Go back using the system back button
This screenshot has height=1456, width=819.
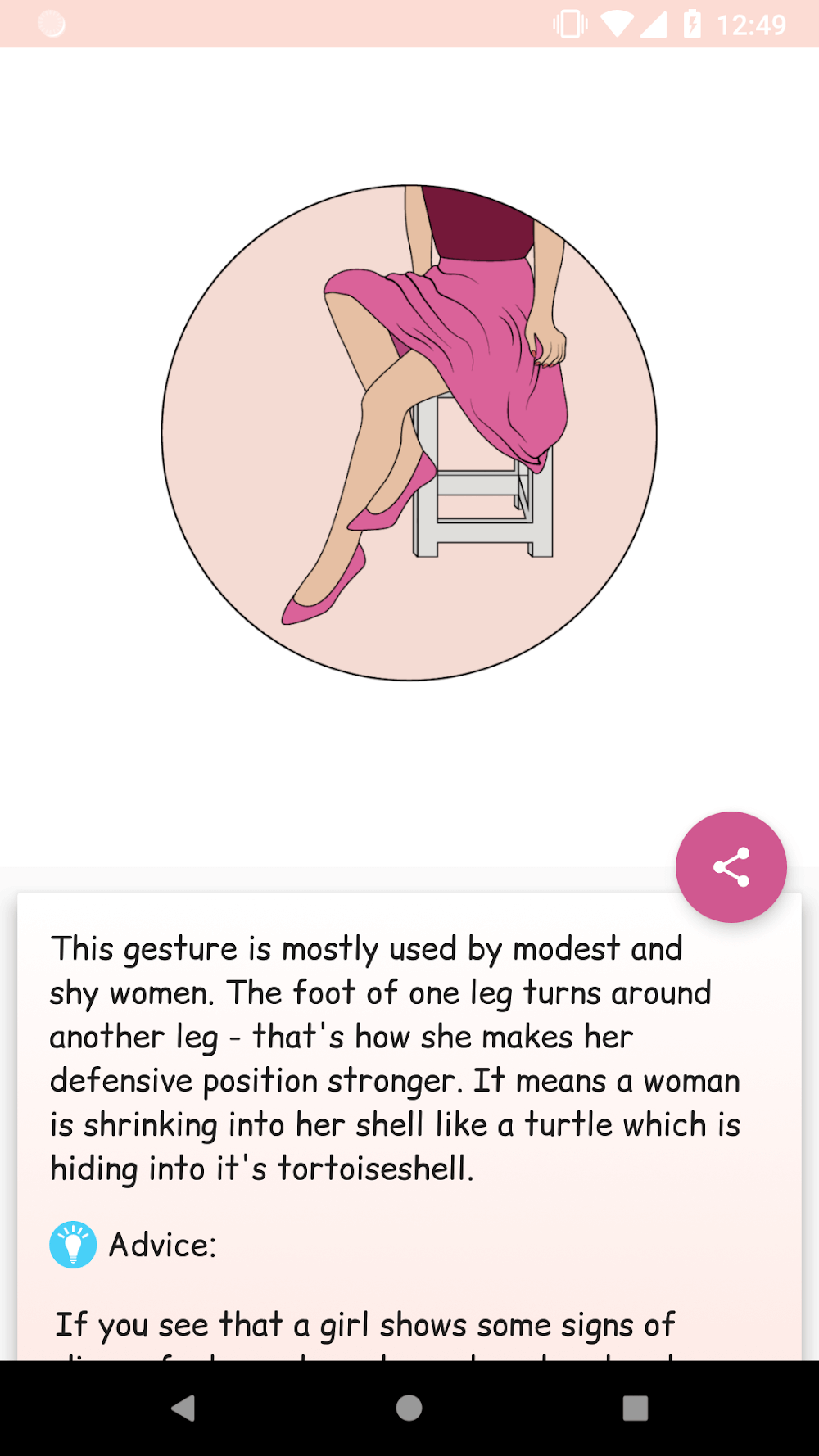click(x=183, y=1408)
